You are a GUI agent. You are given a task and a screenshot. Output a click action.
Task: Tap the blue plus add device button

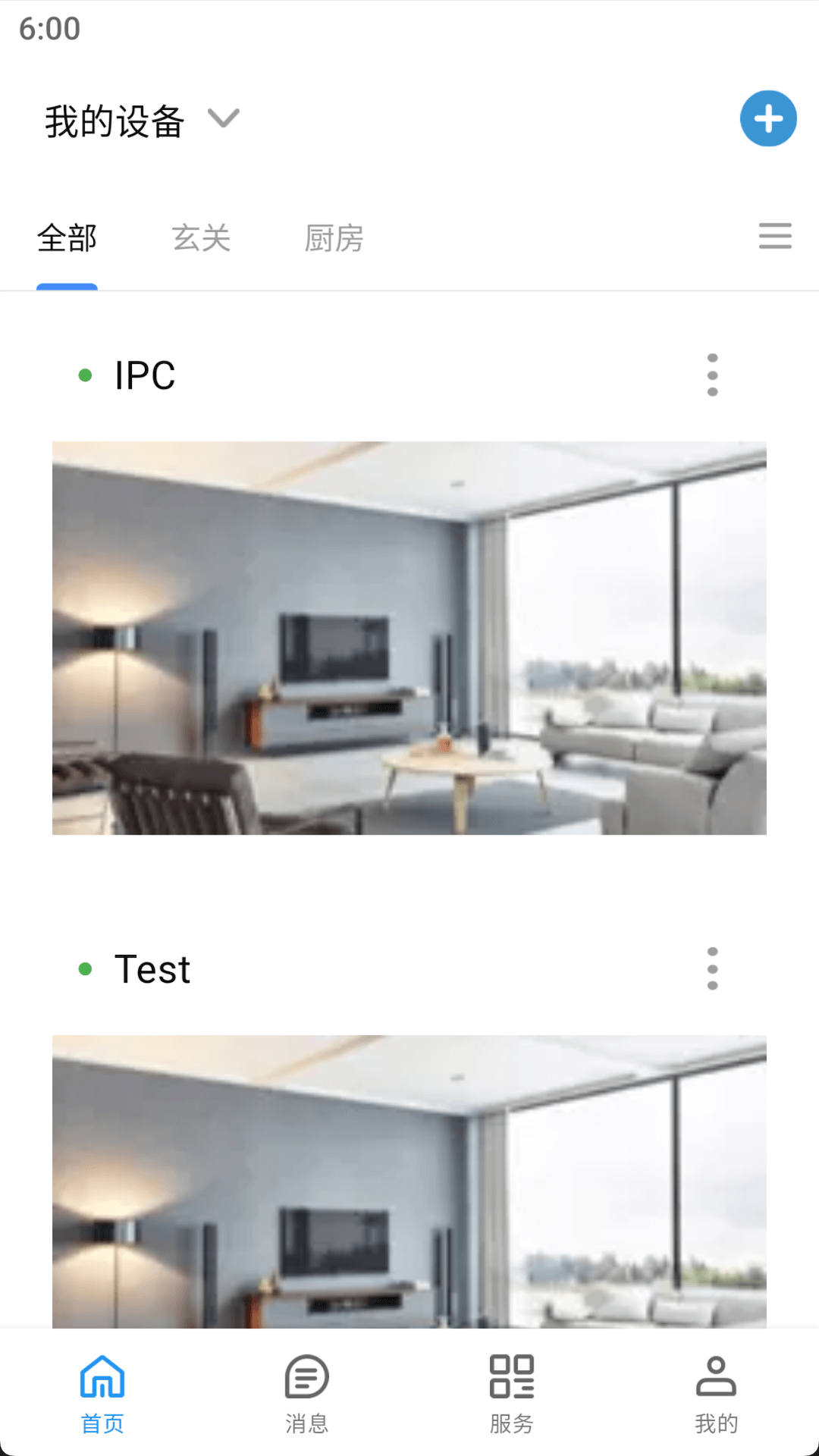[x=767, y=119]
